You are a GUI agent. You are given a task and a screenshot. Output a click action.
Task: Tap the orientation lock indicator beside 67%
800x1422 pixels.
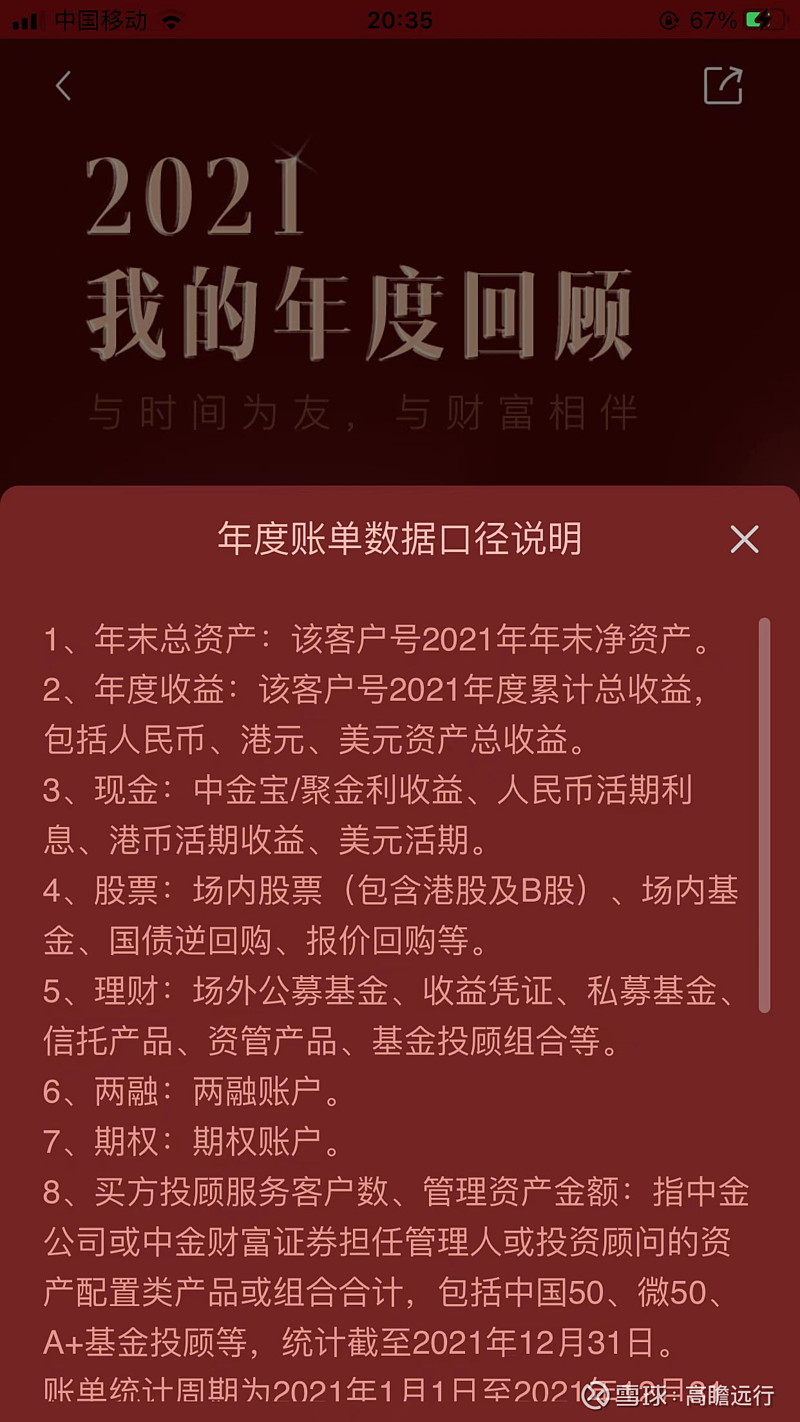pos(669,20)
